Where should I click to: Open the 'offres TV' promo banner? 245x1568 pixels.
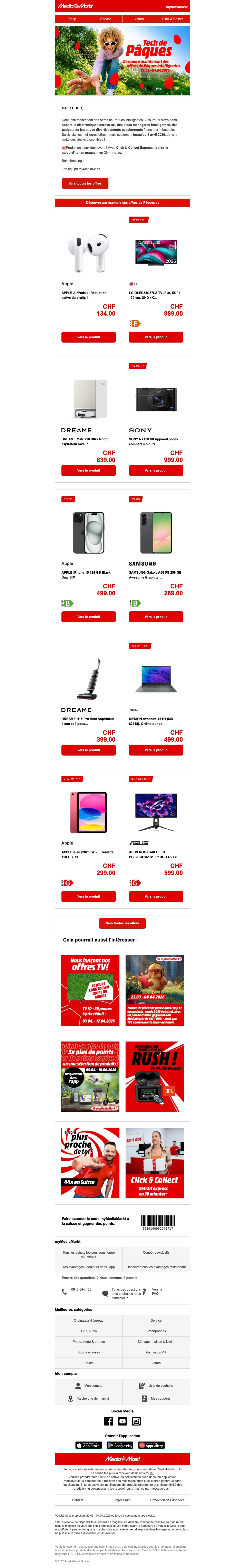90,990
